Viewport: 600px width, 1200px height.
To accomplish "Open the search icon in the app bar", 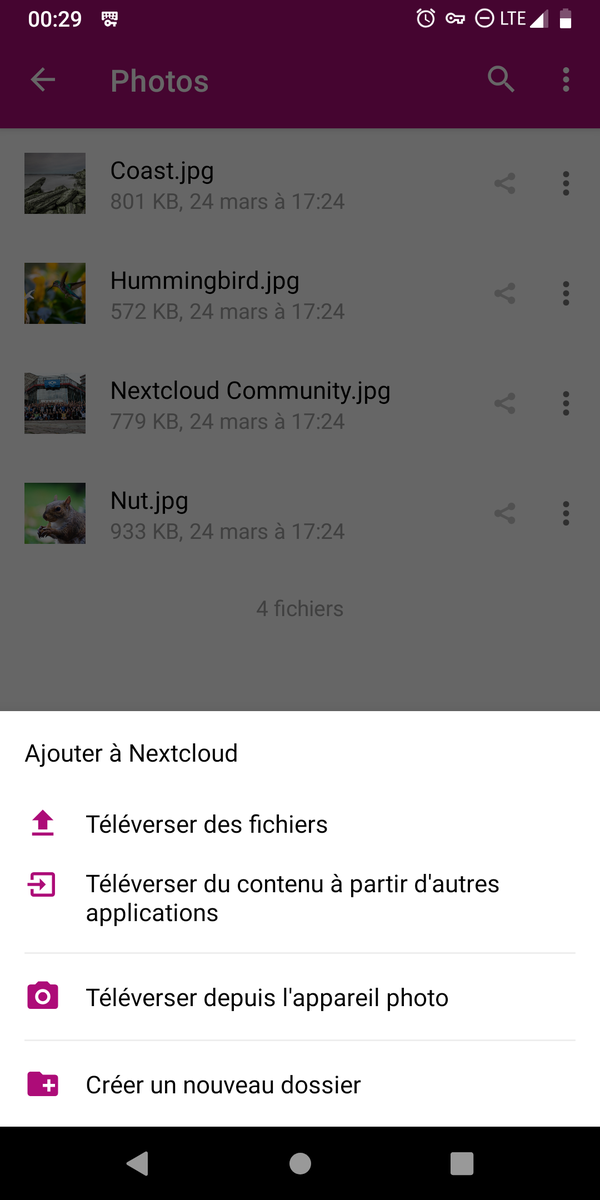I will coord(501,80).
